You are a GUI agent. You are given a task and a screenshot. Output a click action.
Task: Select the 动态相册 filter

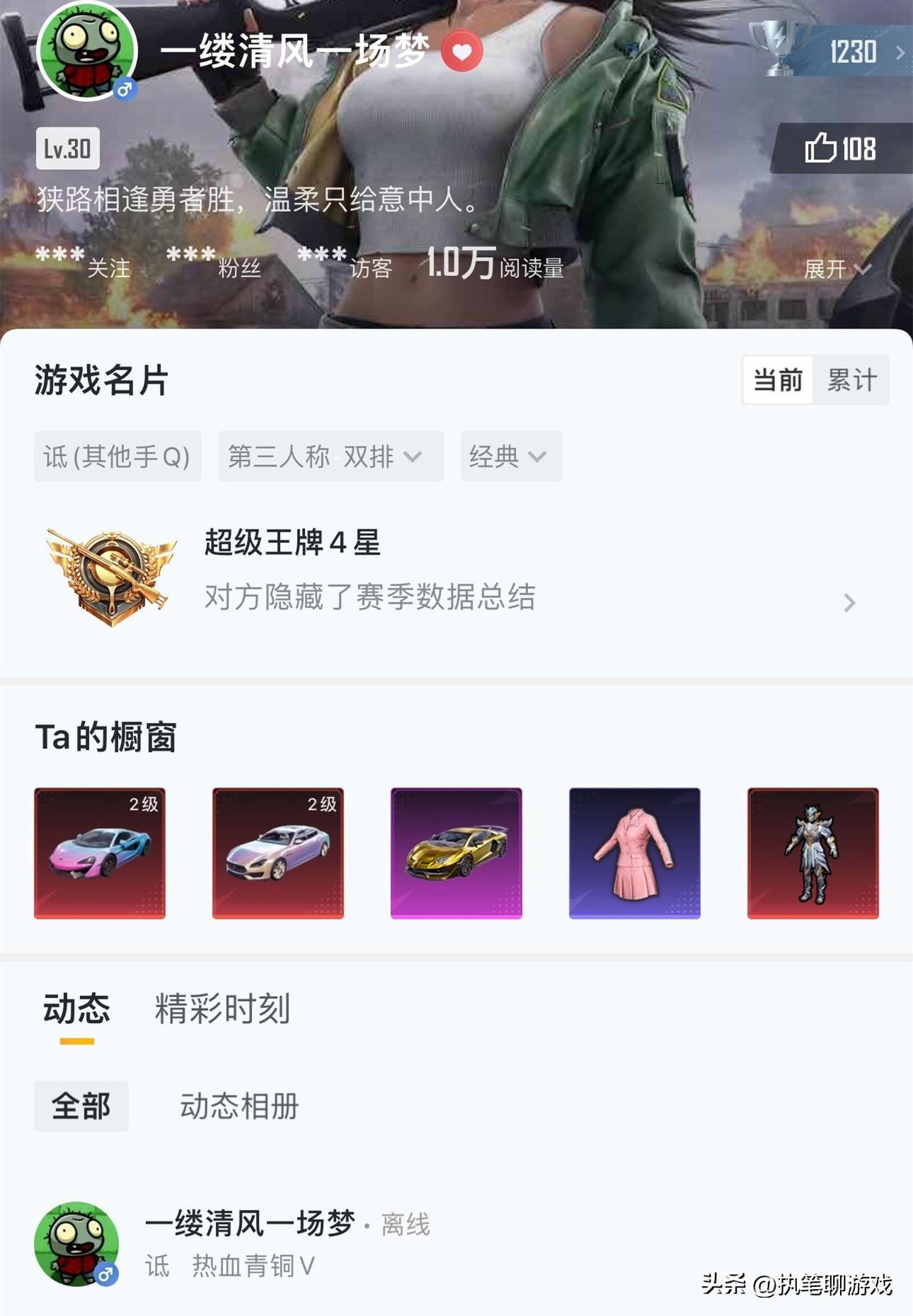click(x=239, y=1106)
